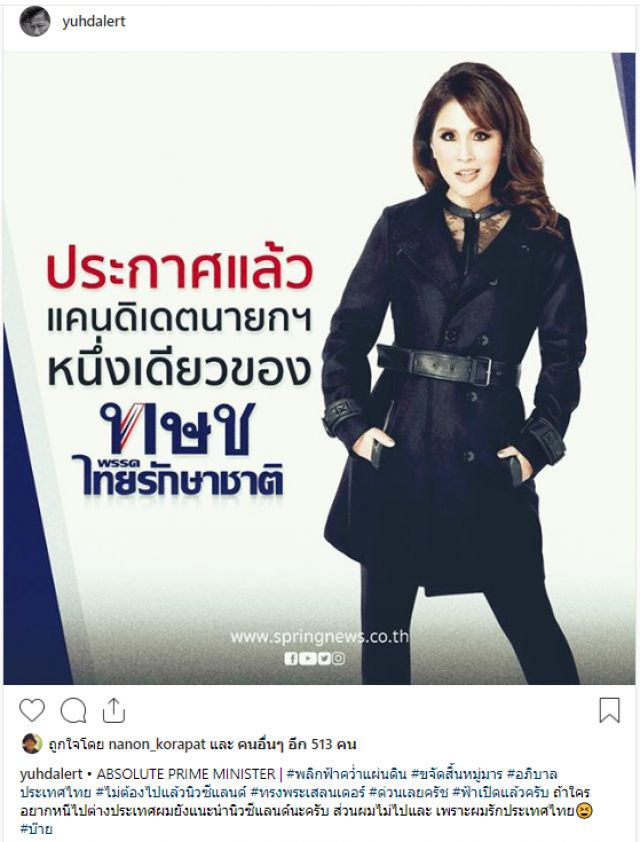Open the yuhdalert username in the post header

pos(95,21)
